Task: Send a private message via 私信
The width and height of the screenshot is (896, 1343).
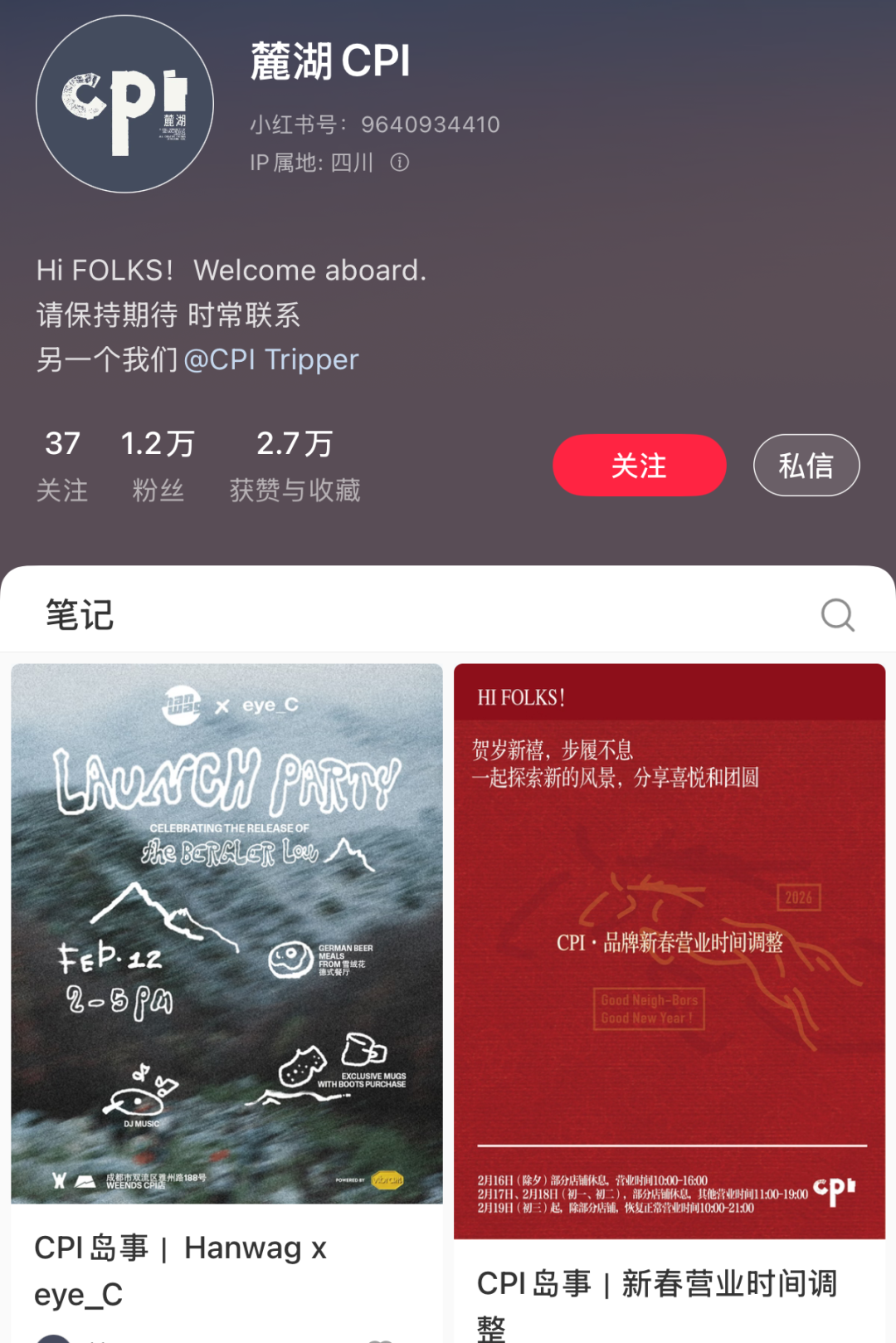Action: tap(806, 465)
